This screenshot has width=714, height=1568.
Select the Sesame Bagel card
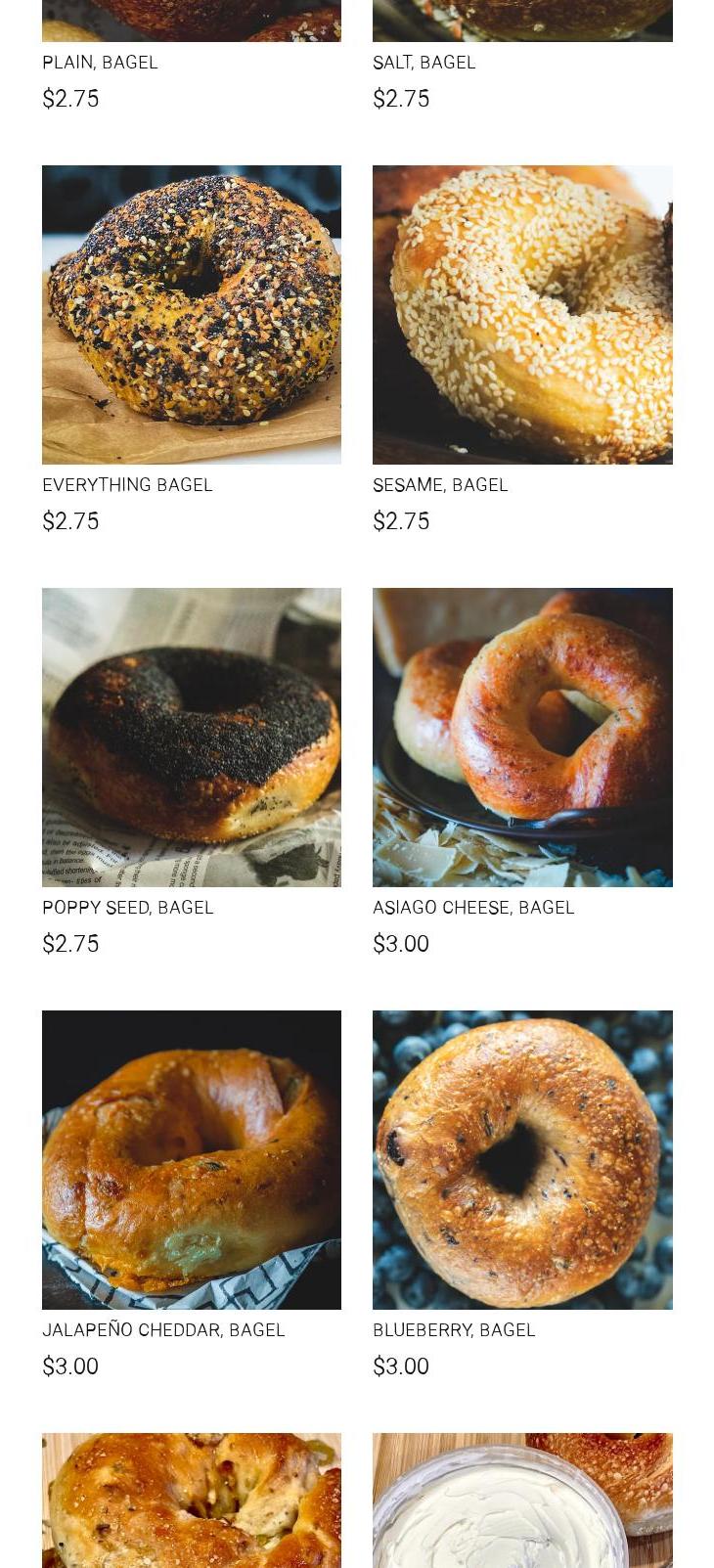(521, 315)
